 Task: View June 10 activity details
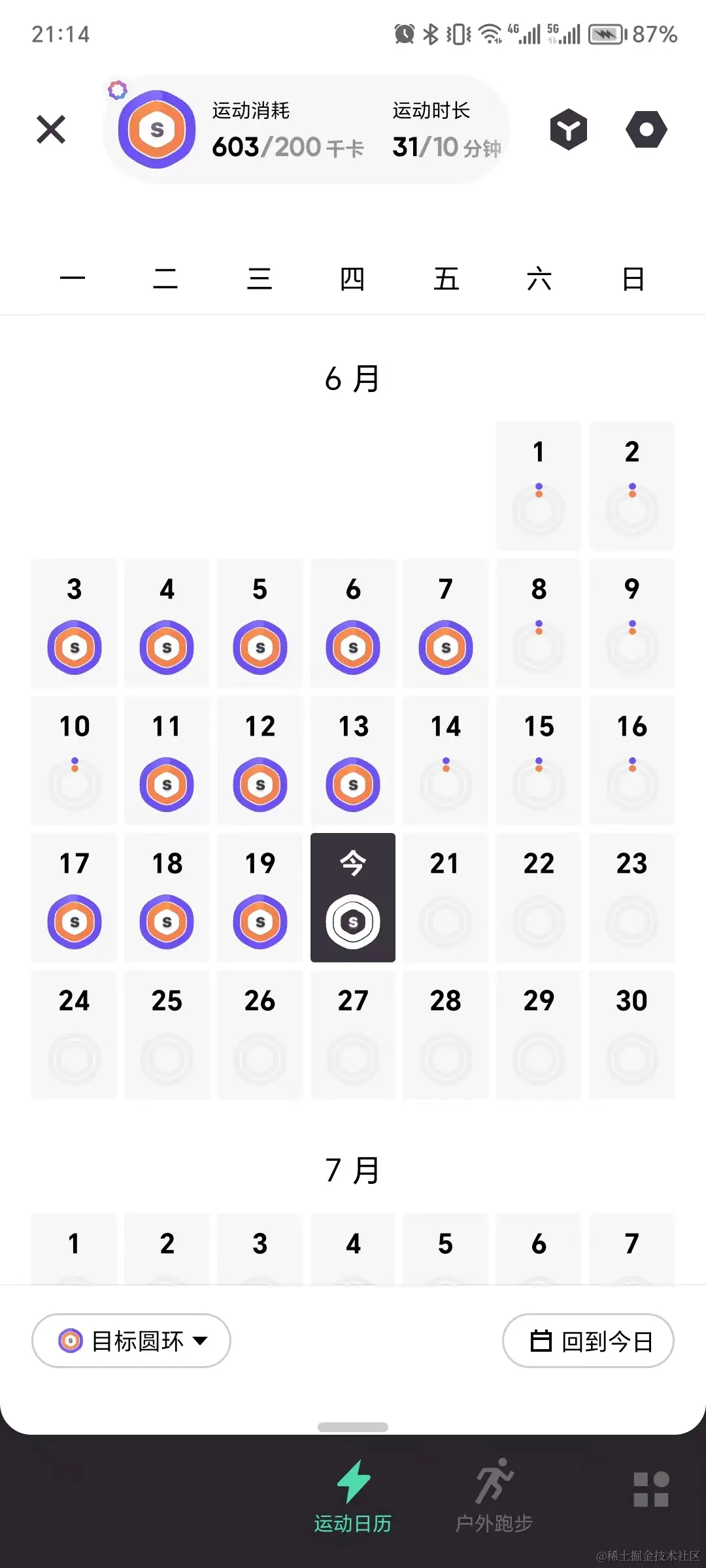point(75,760)
